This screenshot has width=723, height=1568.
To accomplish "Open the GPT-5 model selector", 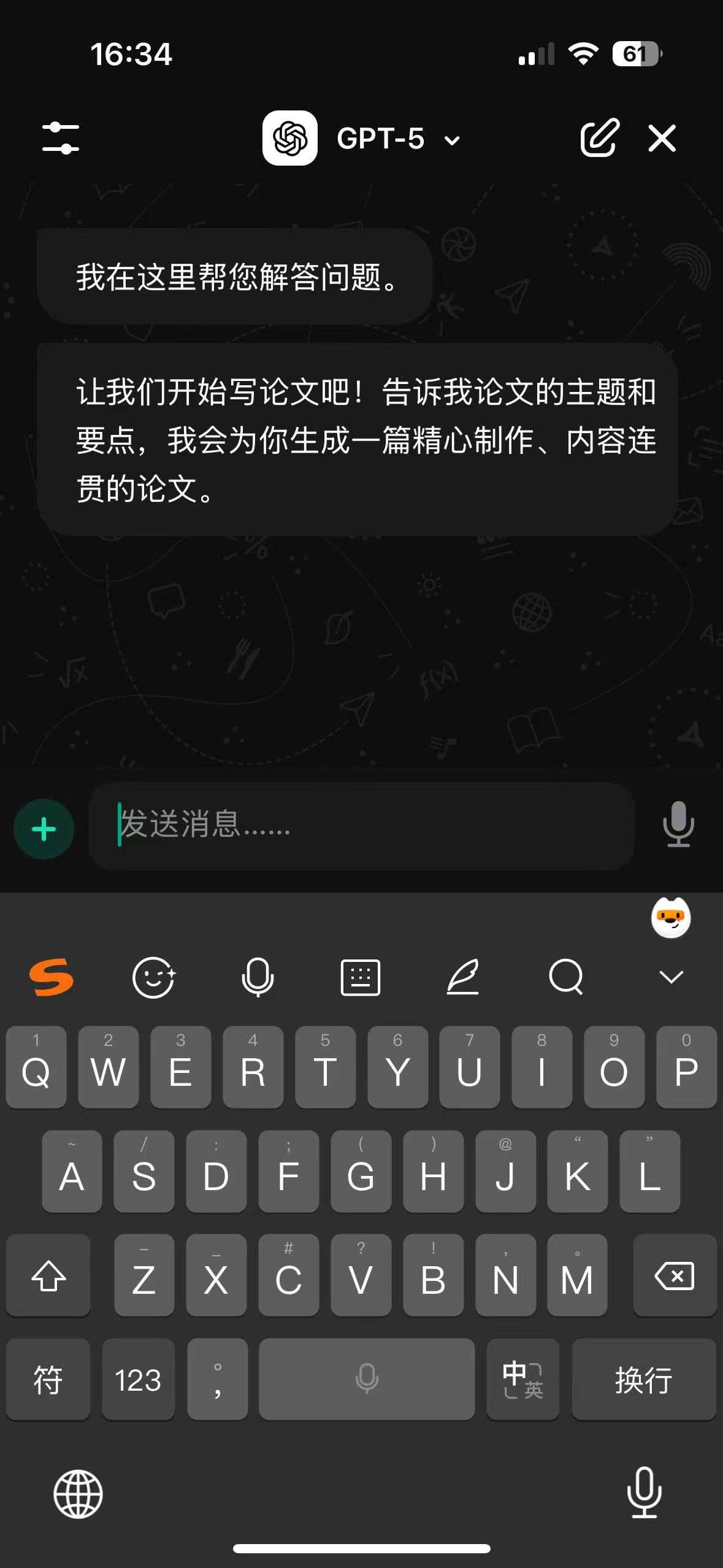I will tap(451, 140).
